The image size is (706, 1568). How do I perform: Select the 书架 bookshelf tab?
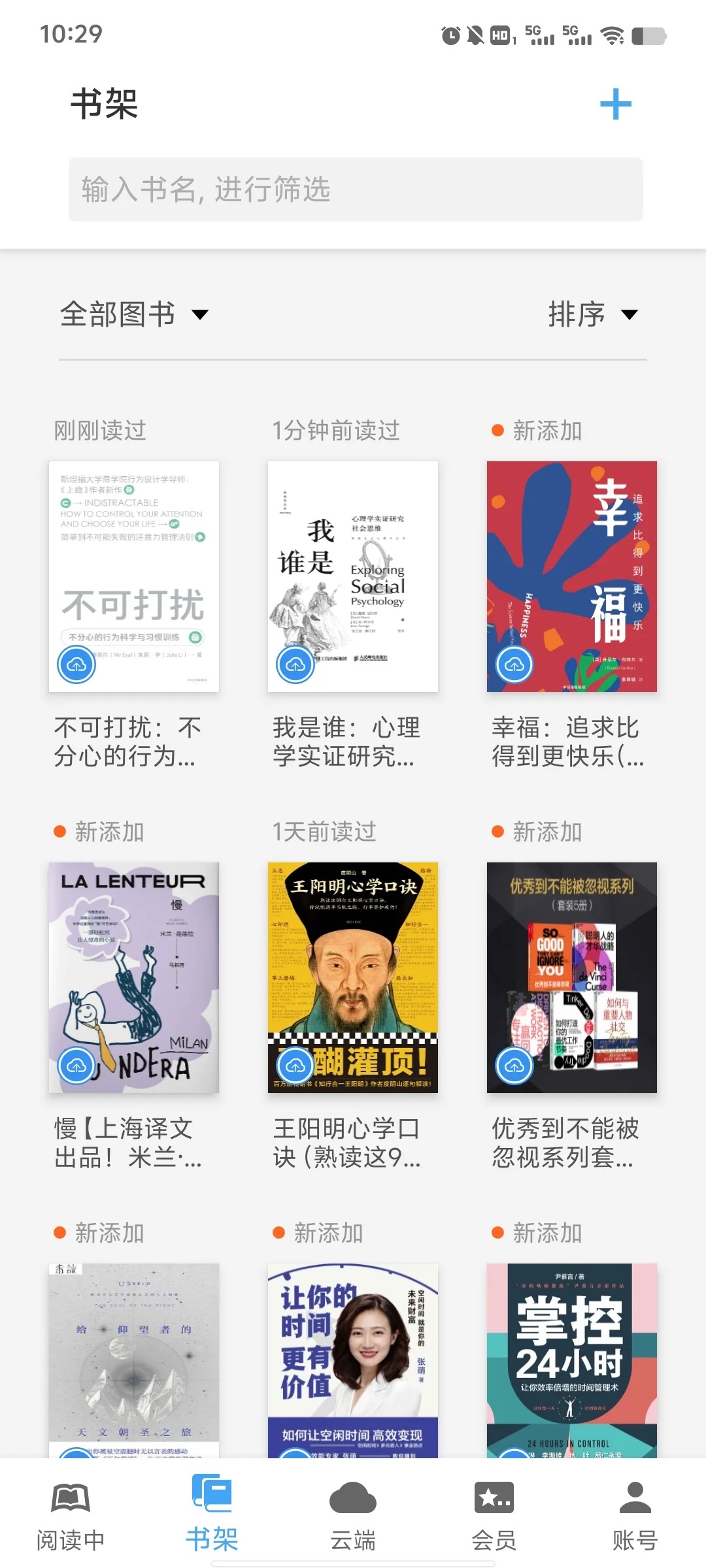tap(212, 1516)
